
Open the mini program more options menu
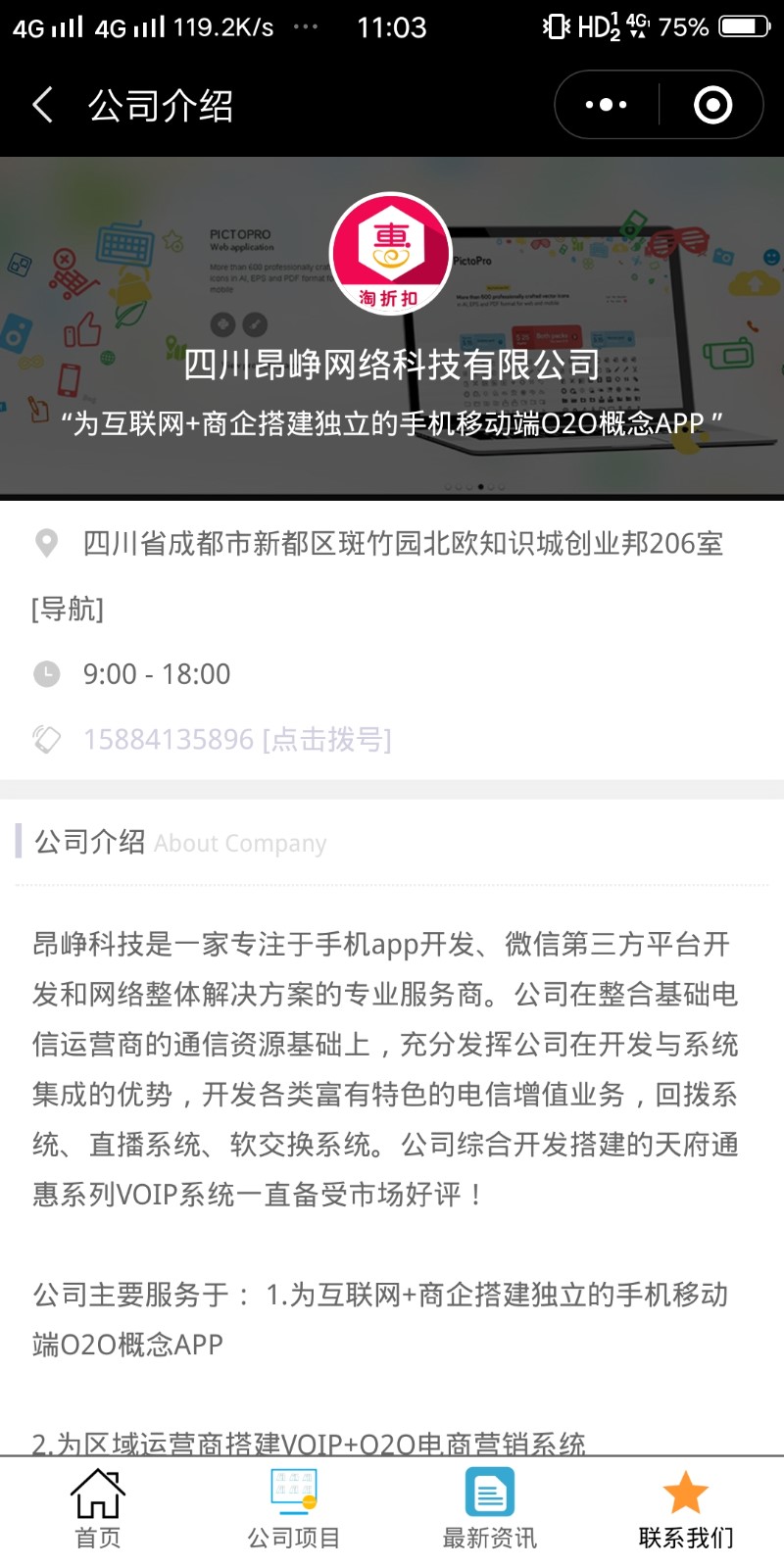point(606,105)
